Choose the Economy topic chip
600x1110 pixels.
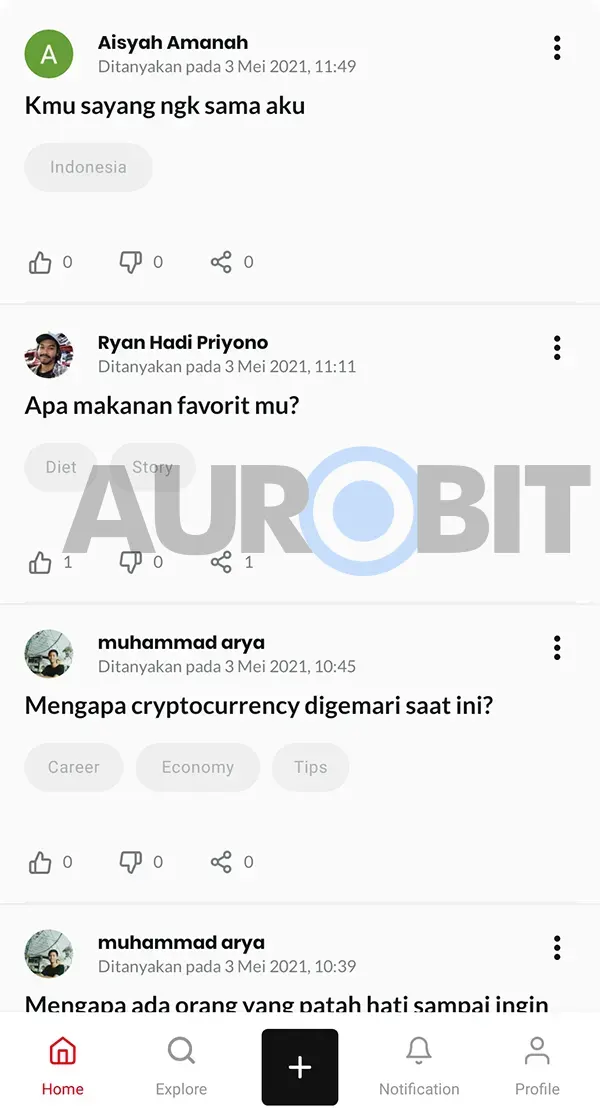[x=198, y=767]
